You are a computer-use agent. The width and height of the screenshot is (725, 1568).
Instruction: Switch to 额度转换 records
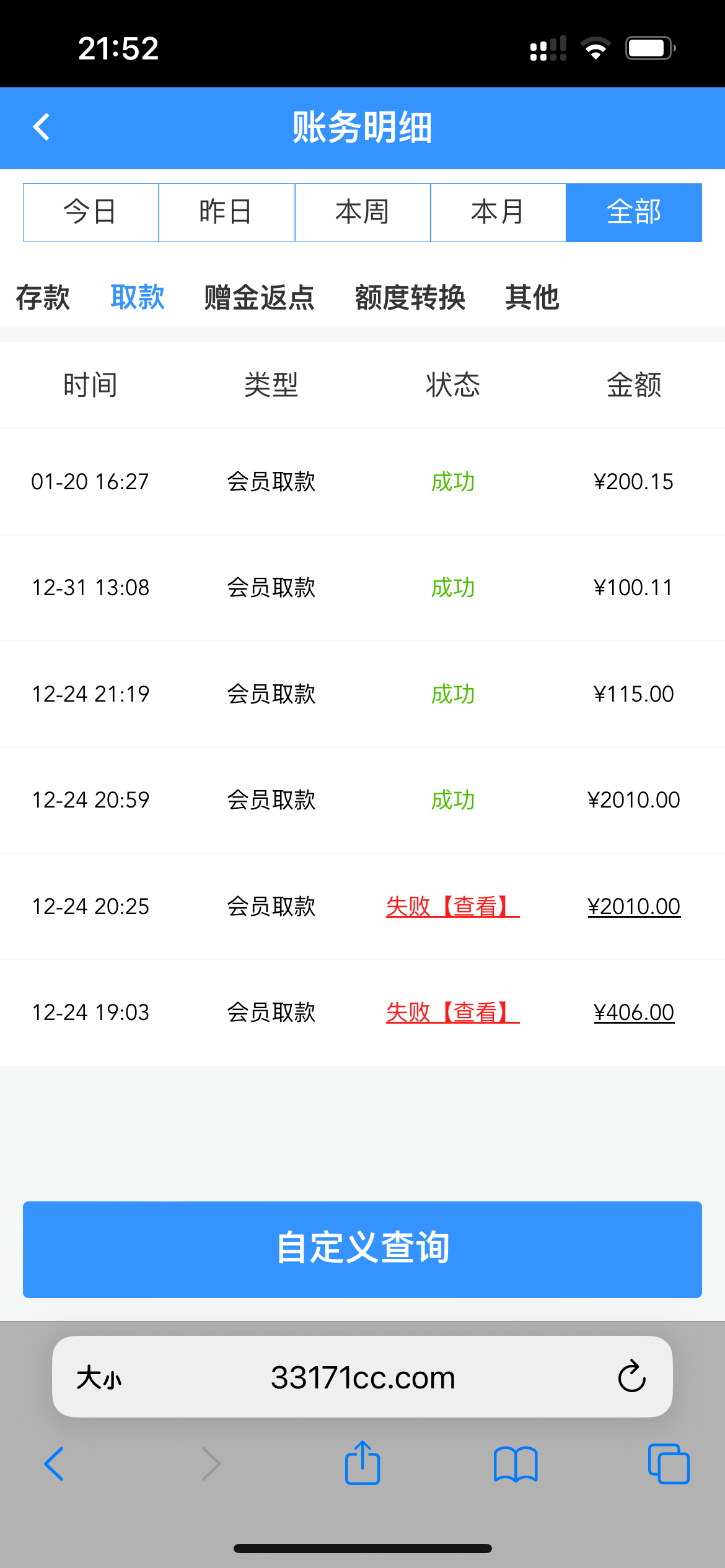pyautogui.click(x=410, y=297)
